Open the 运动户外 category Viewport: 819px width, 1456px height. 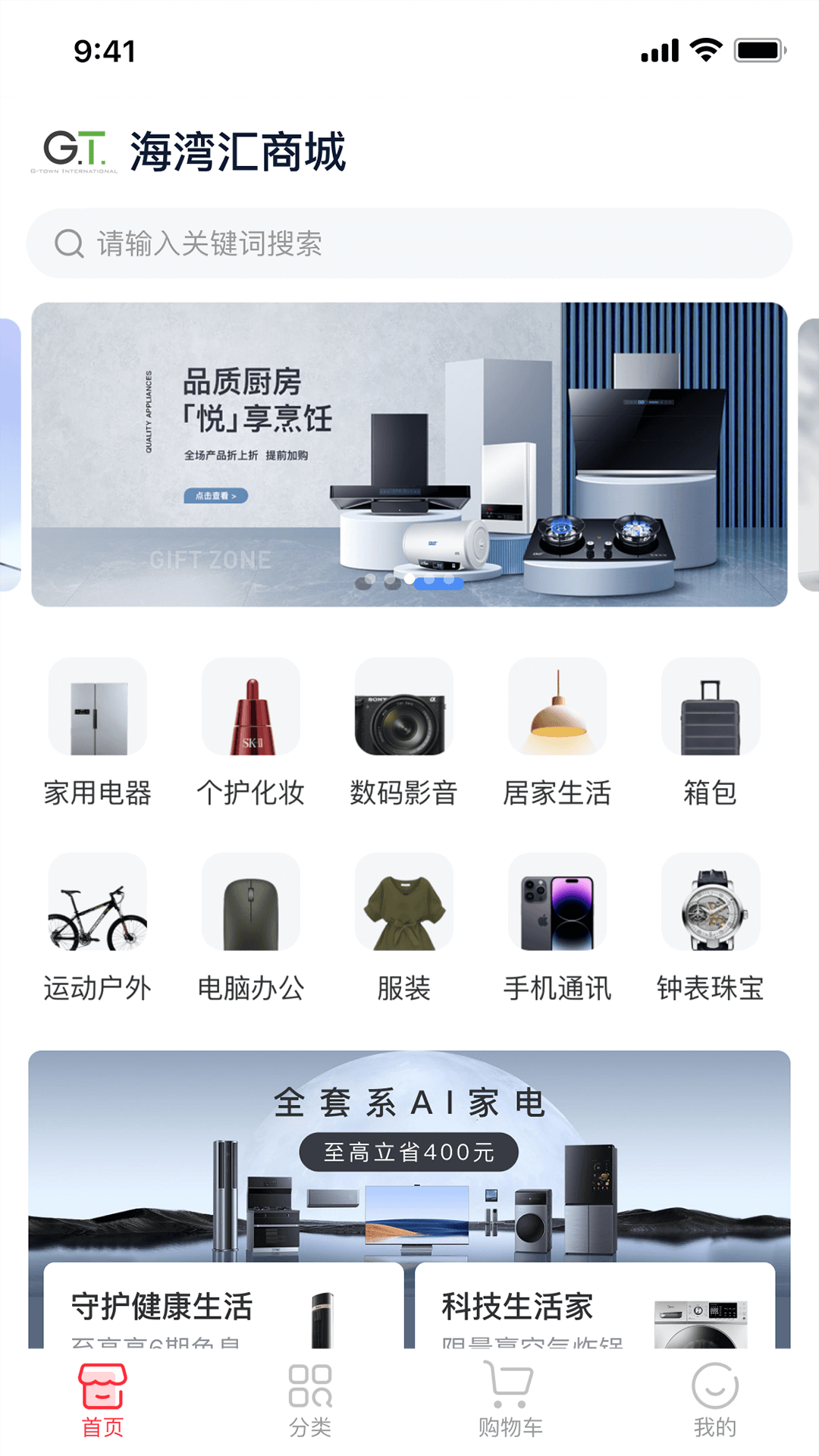click(x=98, y=927)
